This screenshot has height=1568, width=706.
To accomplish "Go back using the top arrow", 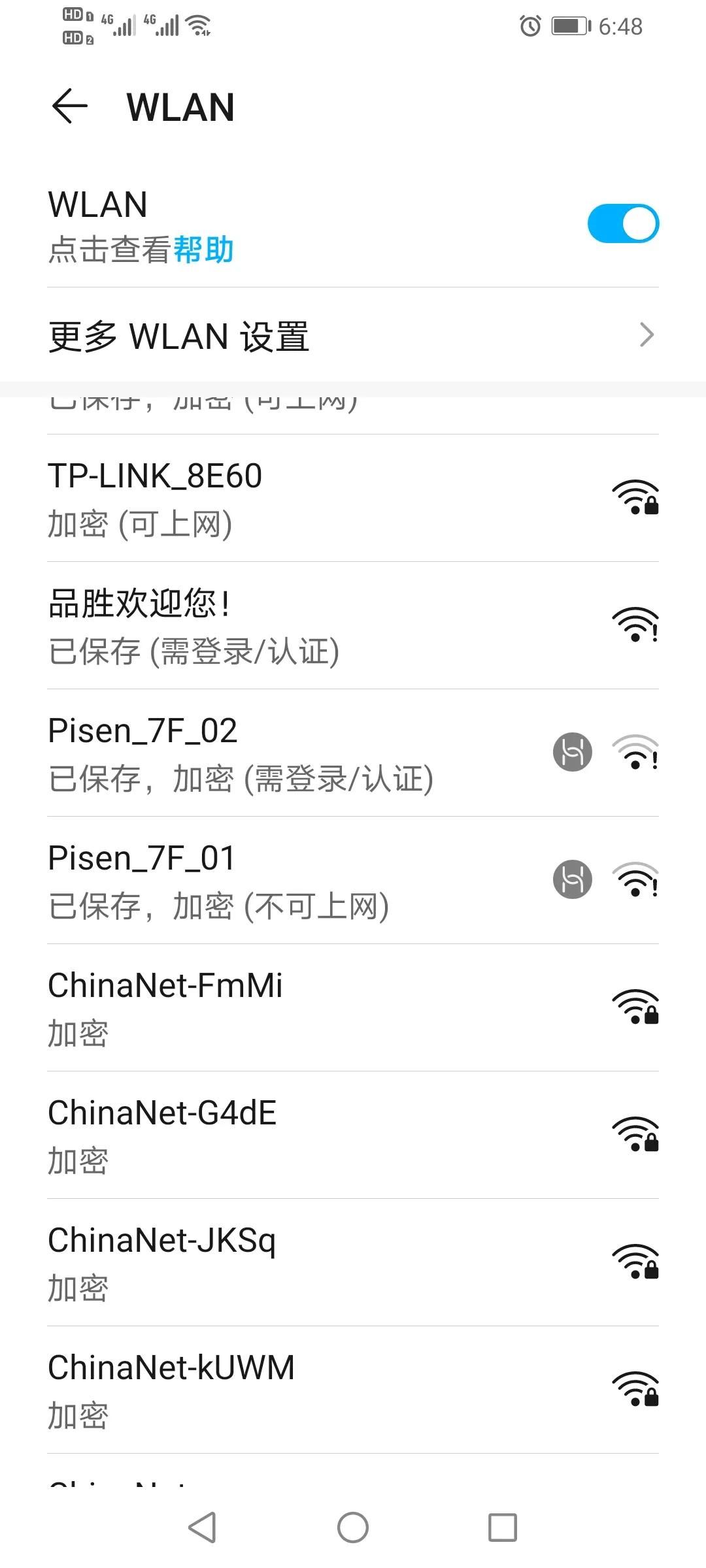I will click(70, 106).
